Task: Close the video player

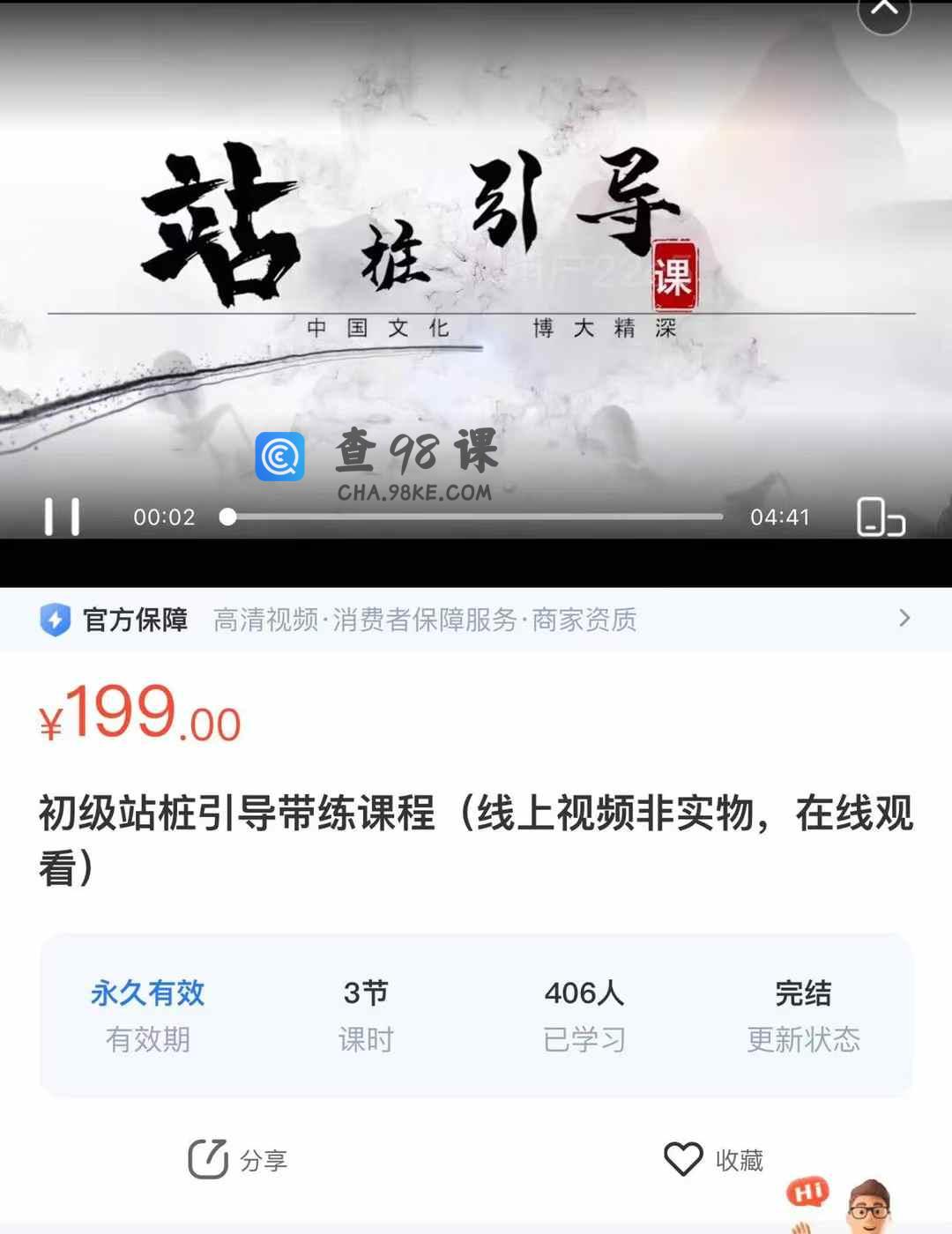Action: click(x=883, y=11)
